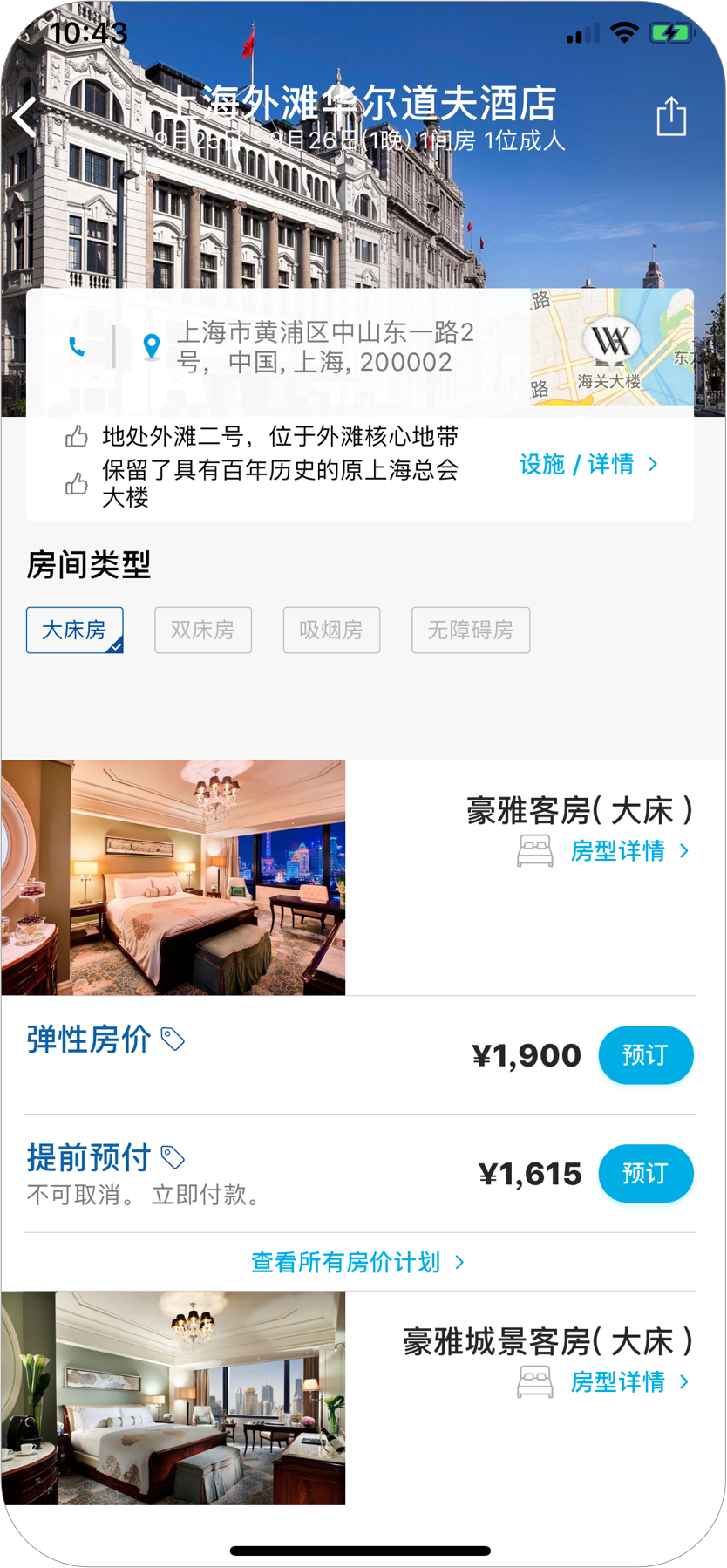This screenshot has width=727, height=1568.
Task: Show rate info tag beside 弹性房价
Action: coord(173,1040)
